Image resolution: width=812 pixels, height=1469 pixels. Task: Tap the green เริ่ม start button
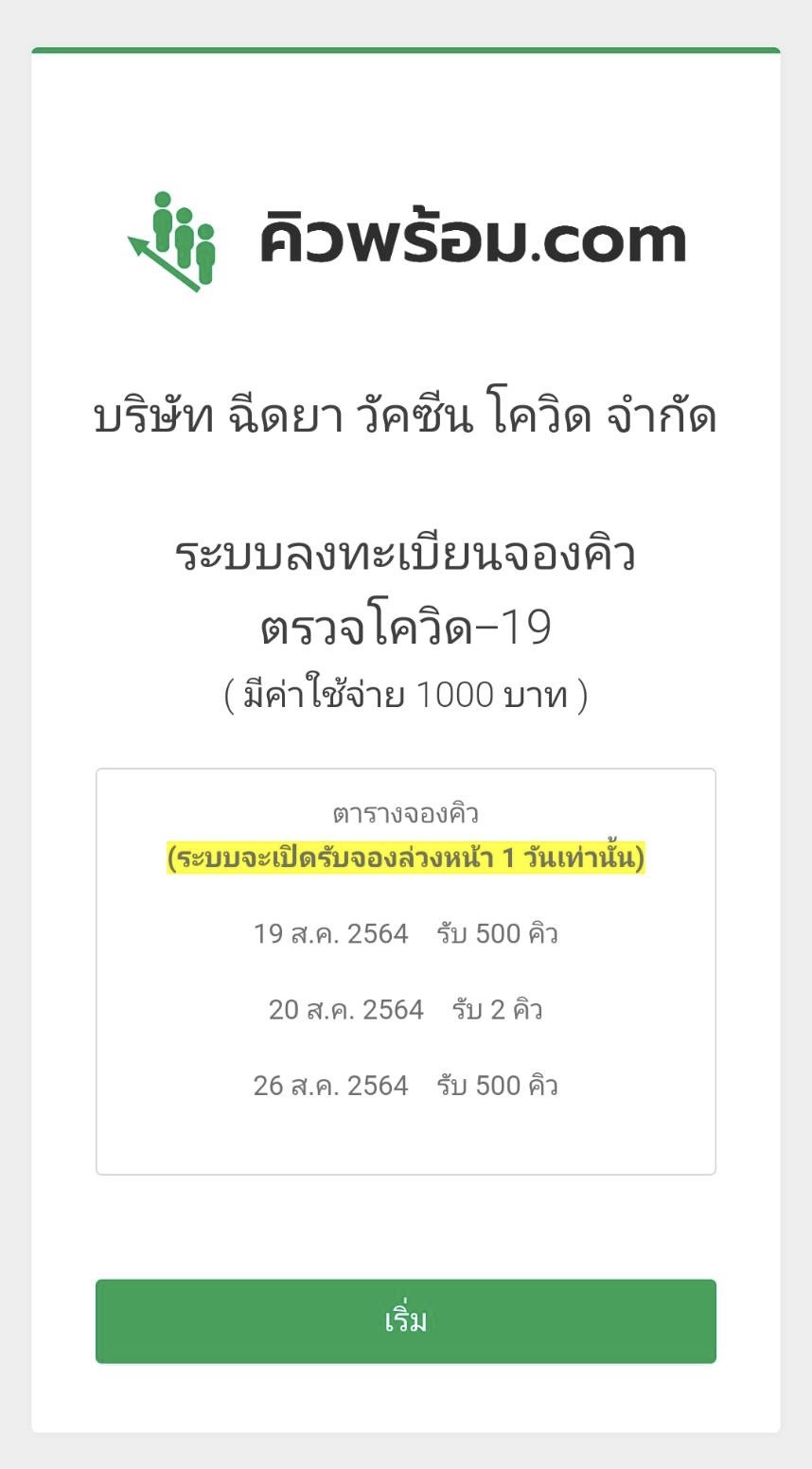coord(405,1320)
